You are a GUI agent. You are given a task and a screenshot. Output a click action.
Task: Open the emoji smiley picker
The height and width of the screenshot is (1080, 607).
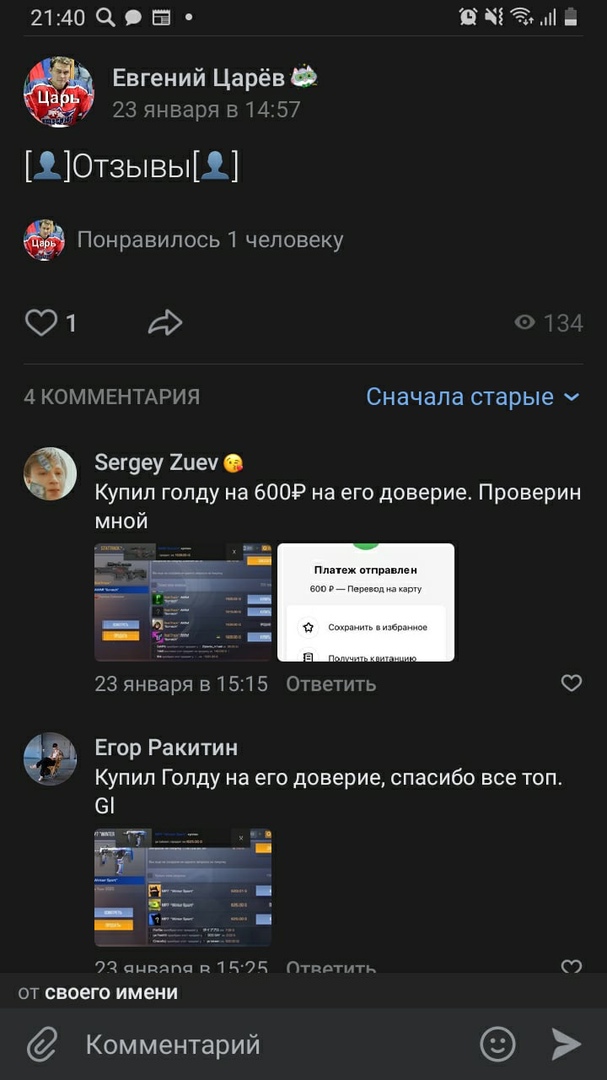pos(497,1045)
